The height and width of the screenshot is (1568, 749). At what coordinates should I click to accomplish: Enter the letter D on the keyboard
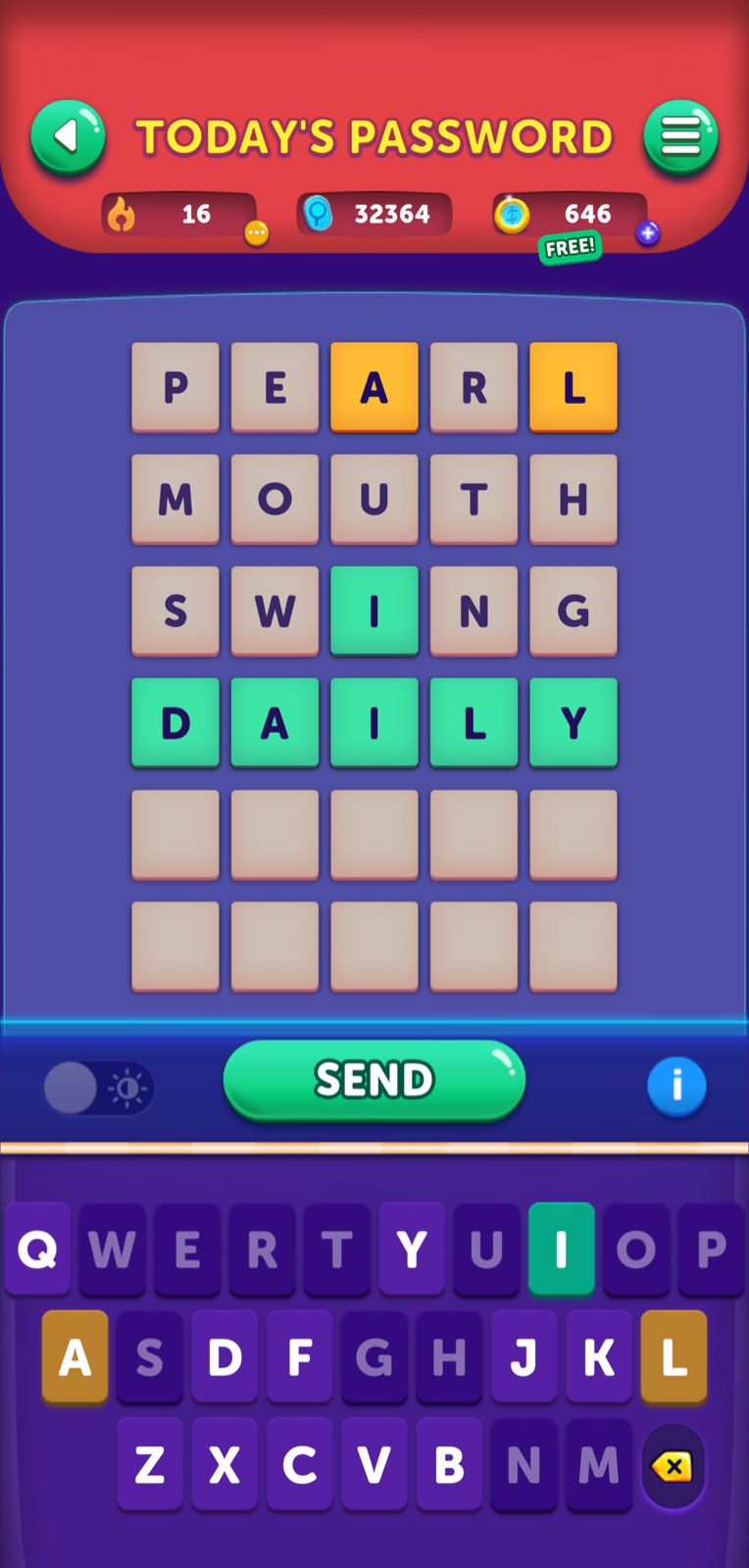225,1357
